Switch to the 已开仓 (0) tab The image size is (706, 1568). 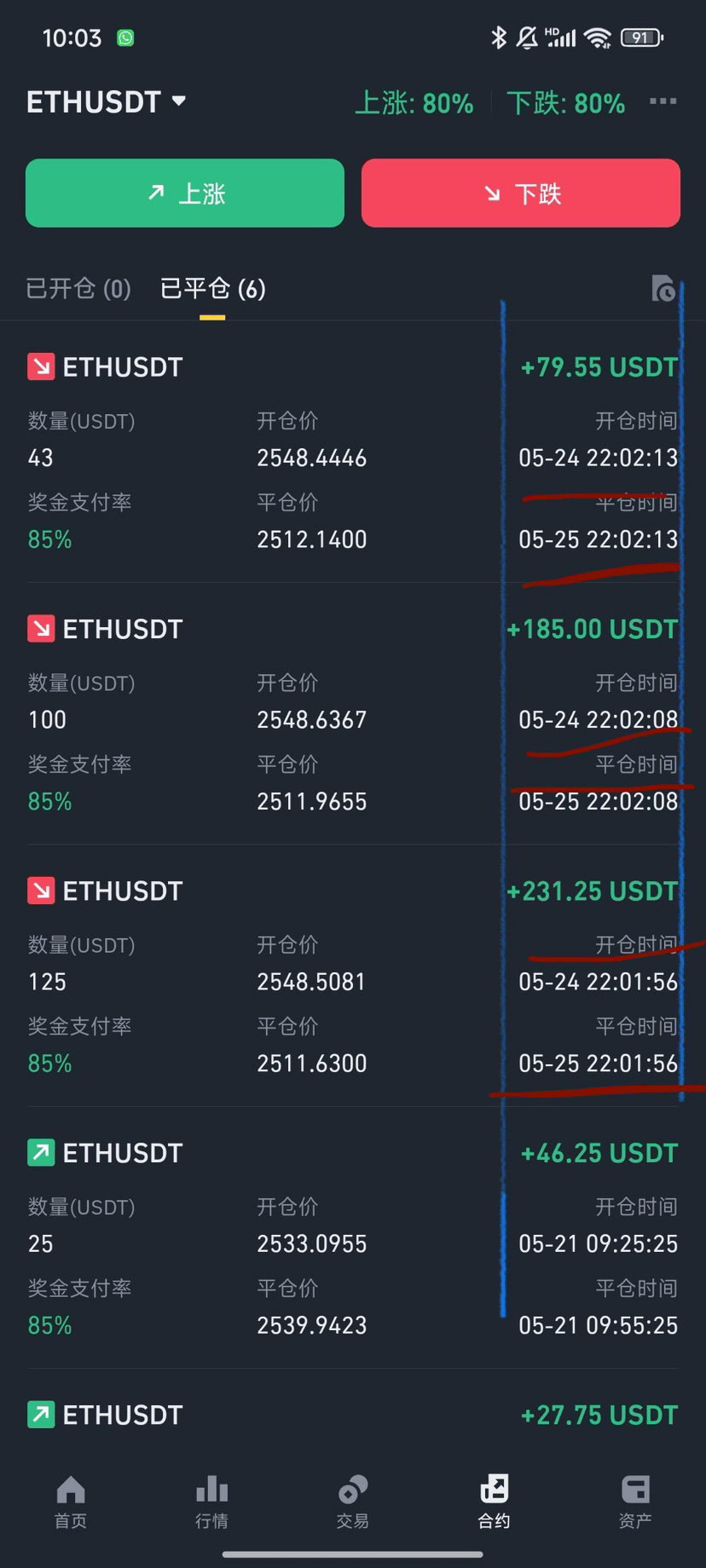(x=78, y=289)
